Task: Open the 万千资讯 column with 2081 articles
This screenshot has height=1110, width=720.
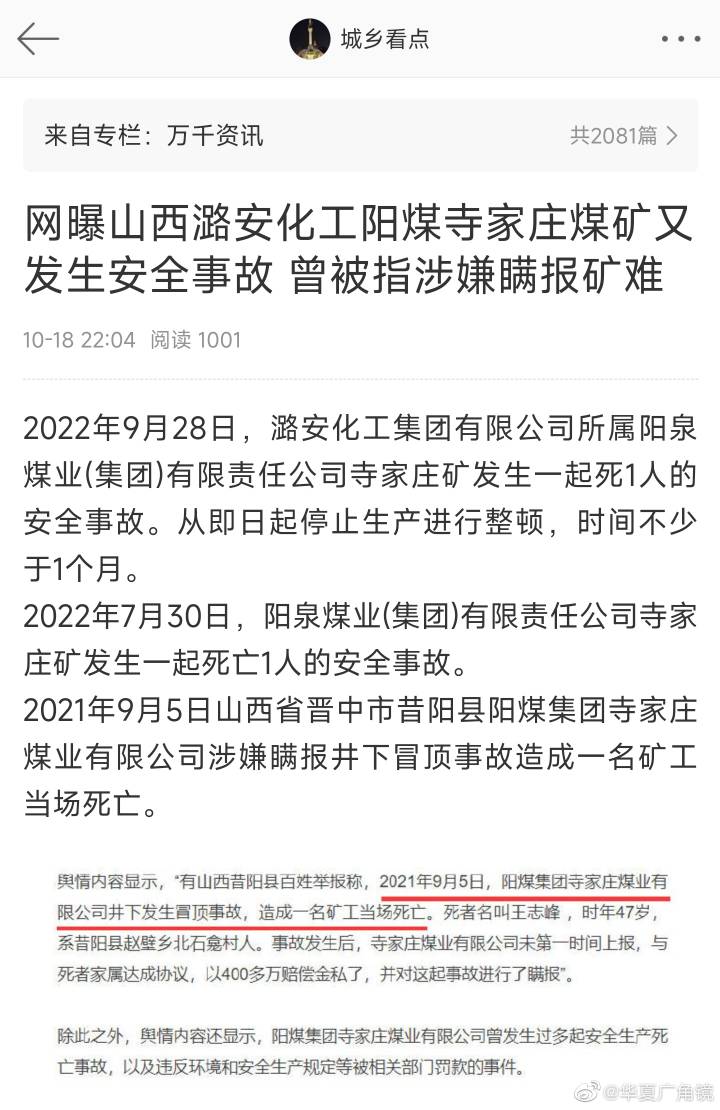Action: (360, 135)
